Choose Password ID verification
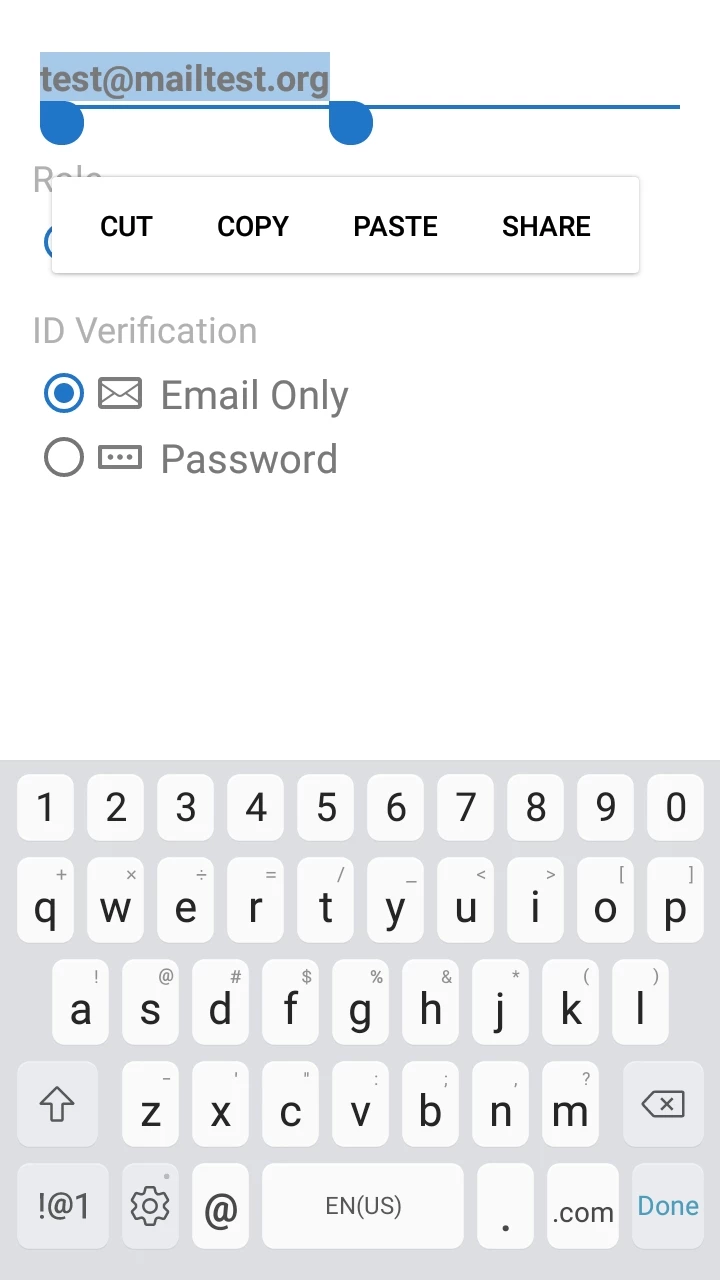Screen dimensions: 720x1280 [64, 458]
